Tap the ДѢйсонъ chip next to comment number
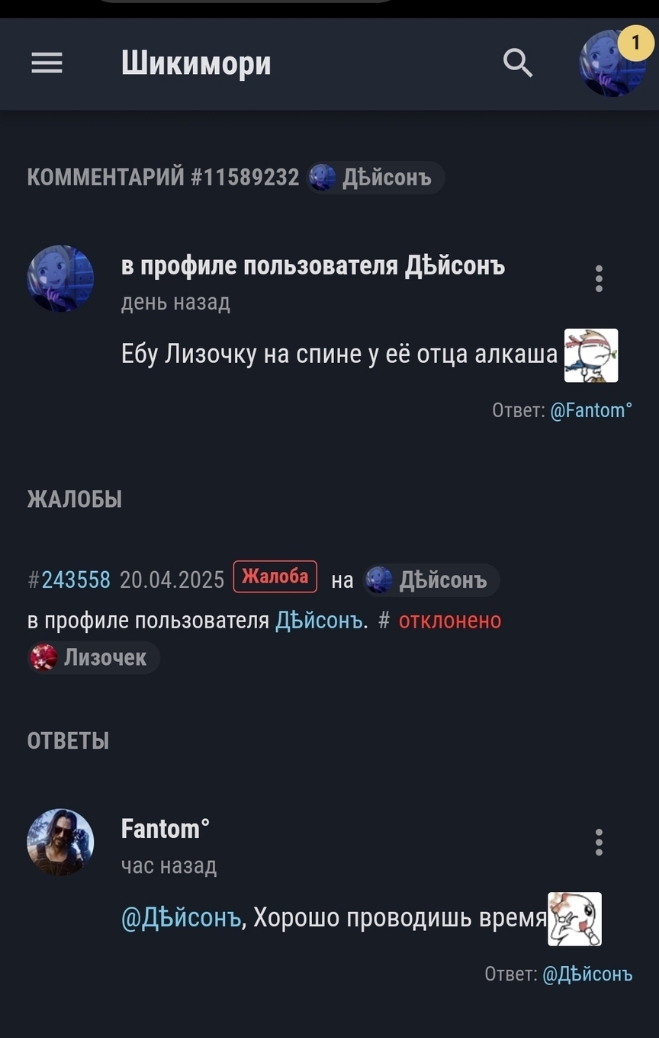The image size is (659, 1038). click(x=375, y=178)
